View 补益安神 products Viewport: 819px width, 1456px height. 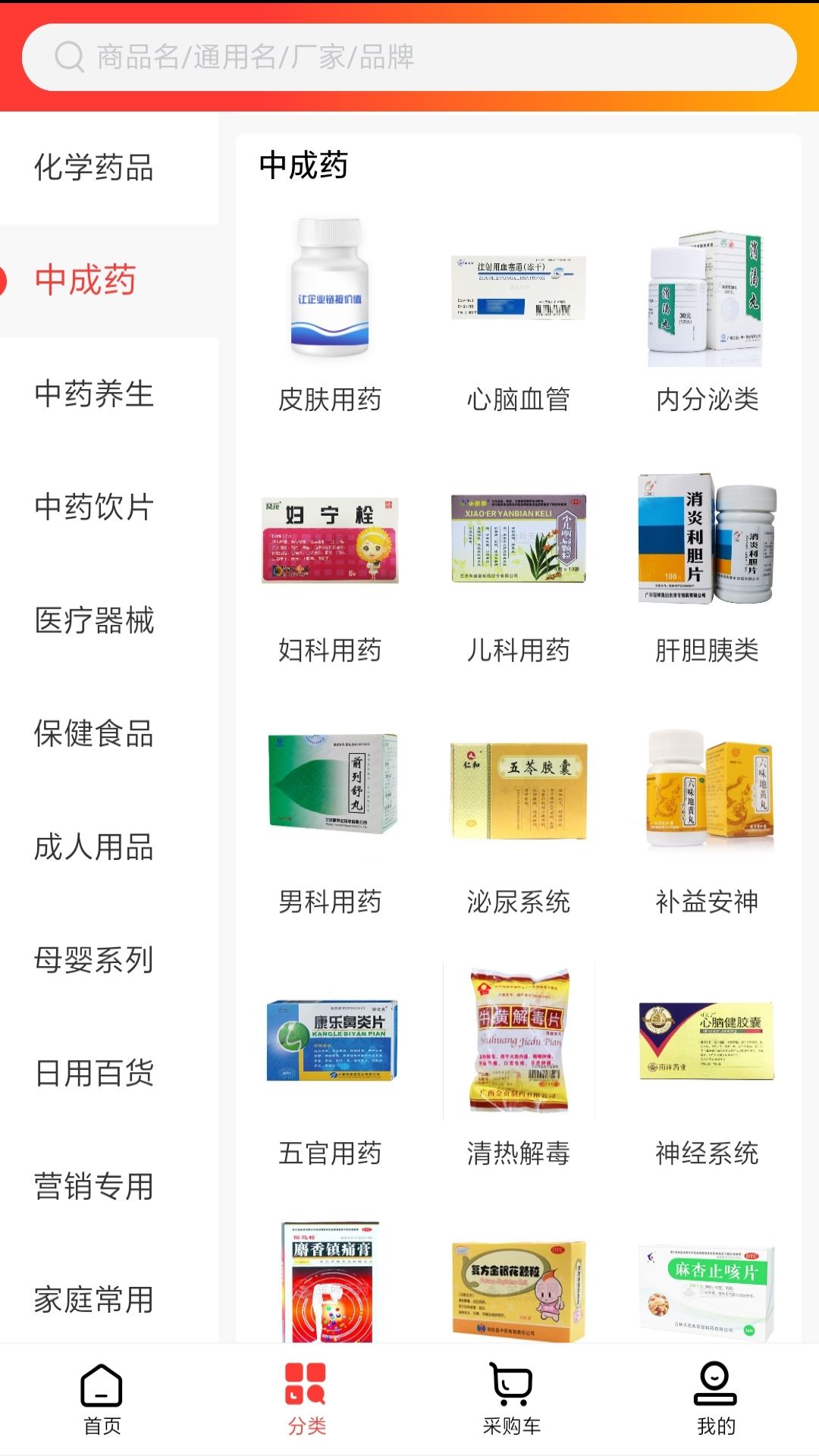tap(707, 819)
